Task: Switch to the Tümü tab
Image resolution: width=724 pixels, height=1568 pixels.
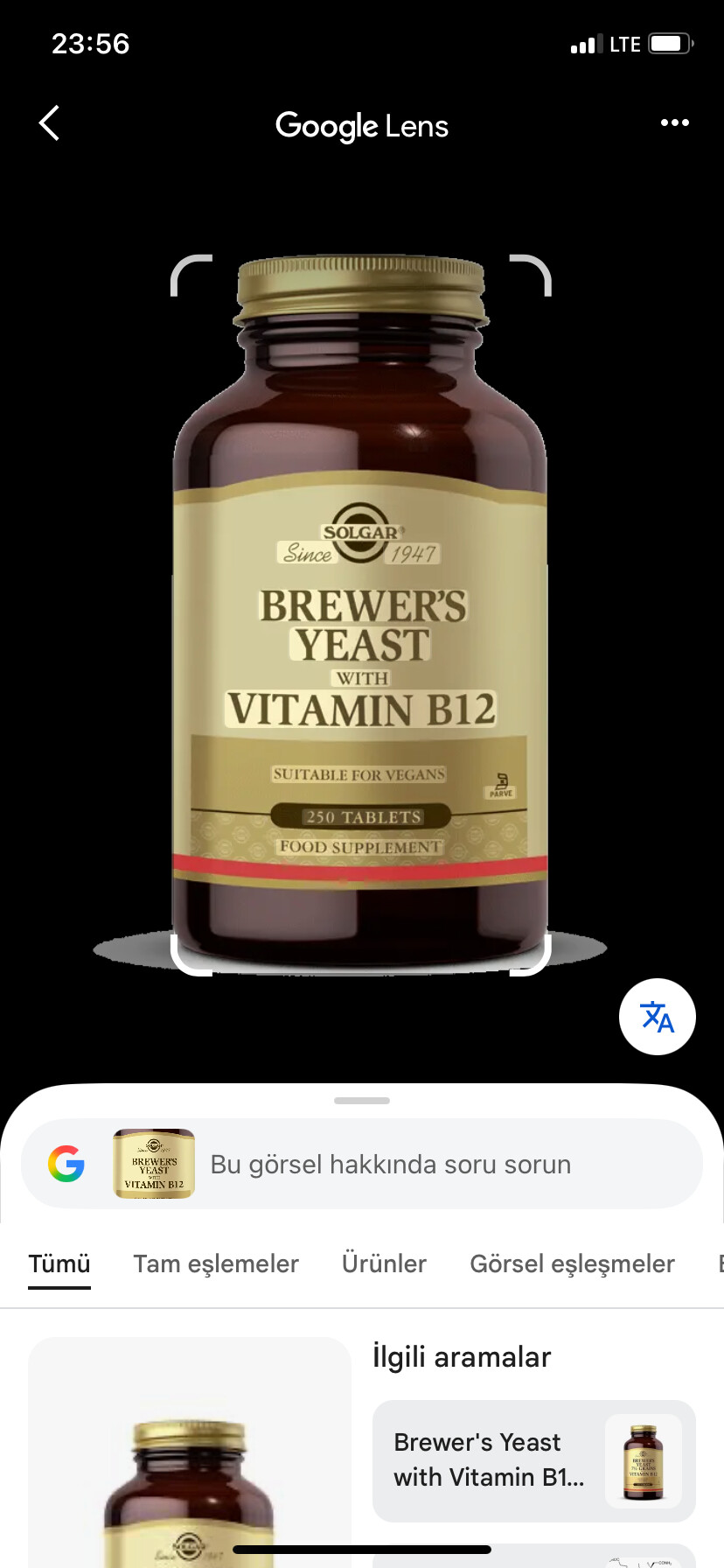Action: point(59,1263)
